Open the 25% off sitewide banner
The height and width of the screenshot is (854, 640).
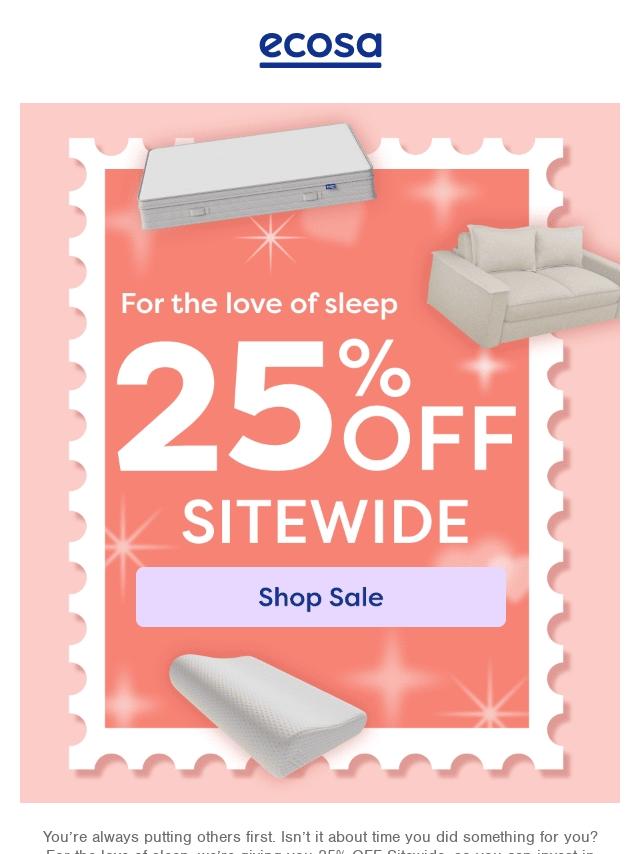coord(320,453)
